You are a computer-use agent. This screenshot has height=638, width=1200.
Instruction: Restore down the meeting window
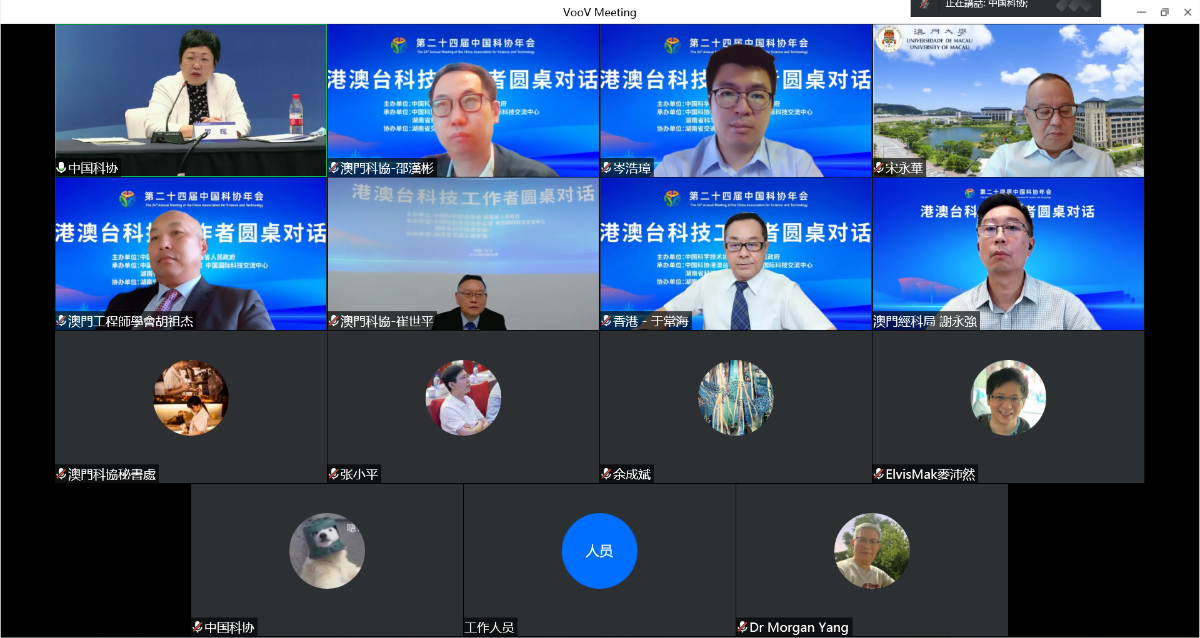1164,12
